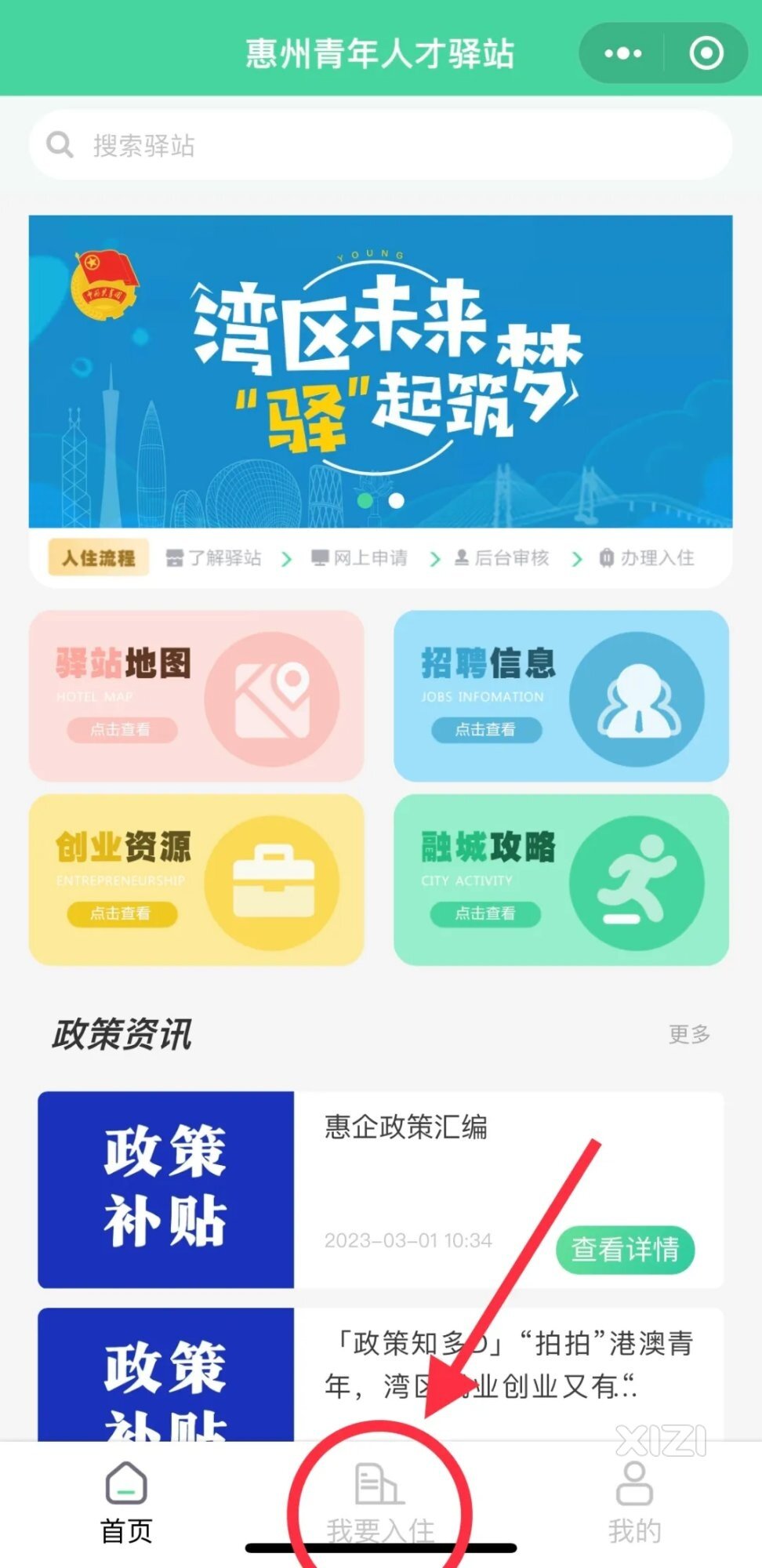Tap 查看详情 on 惠企政策汇编
Screen dimensions: 762x1568
(625, 1250)
